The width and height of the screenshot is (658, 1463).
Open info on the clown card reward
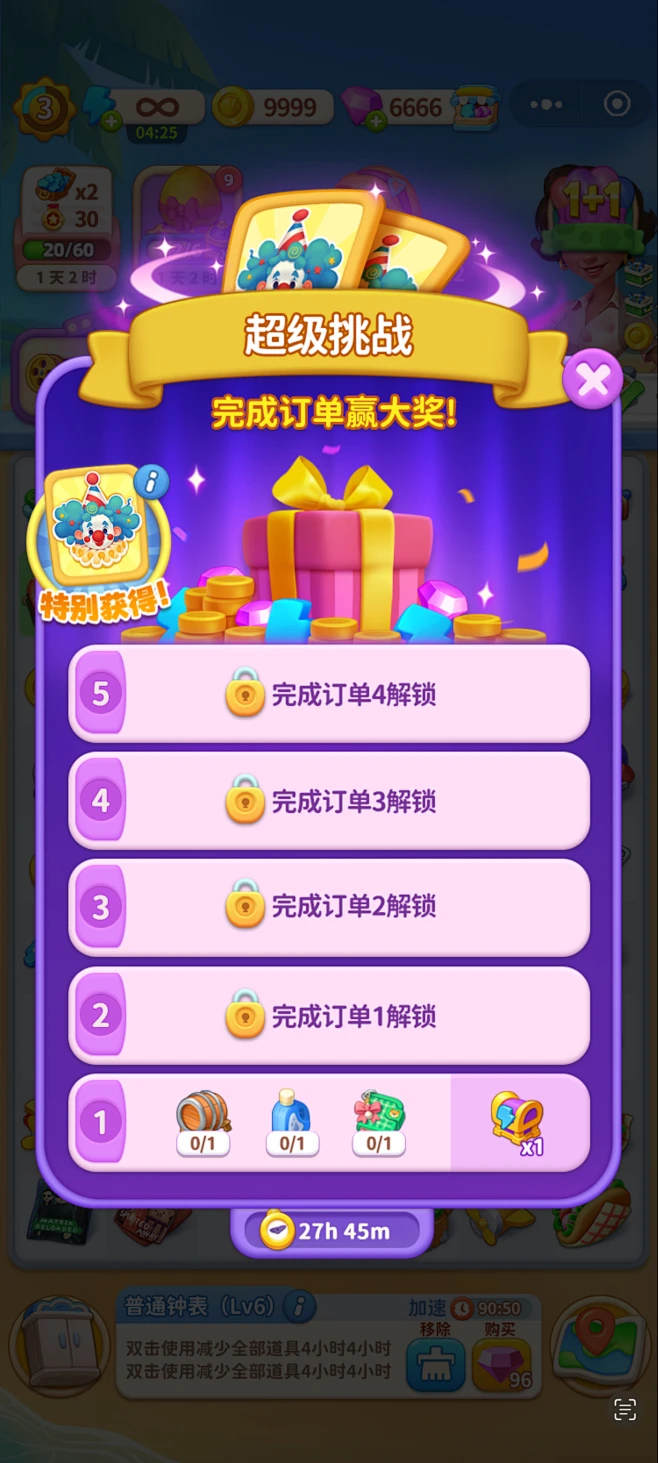pos(152,483)
